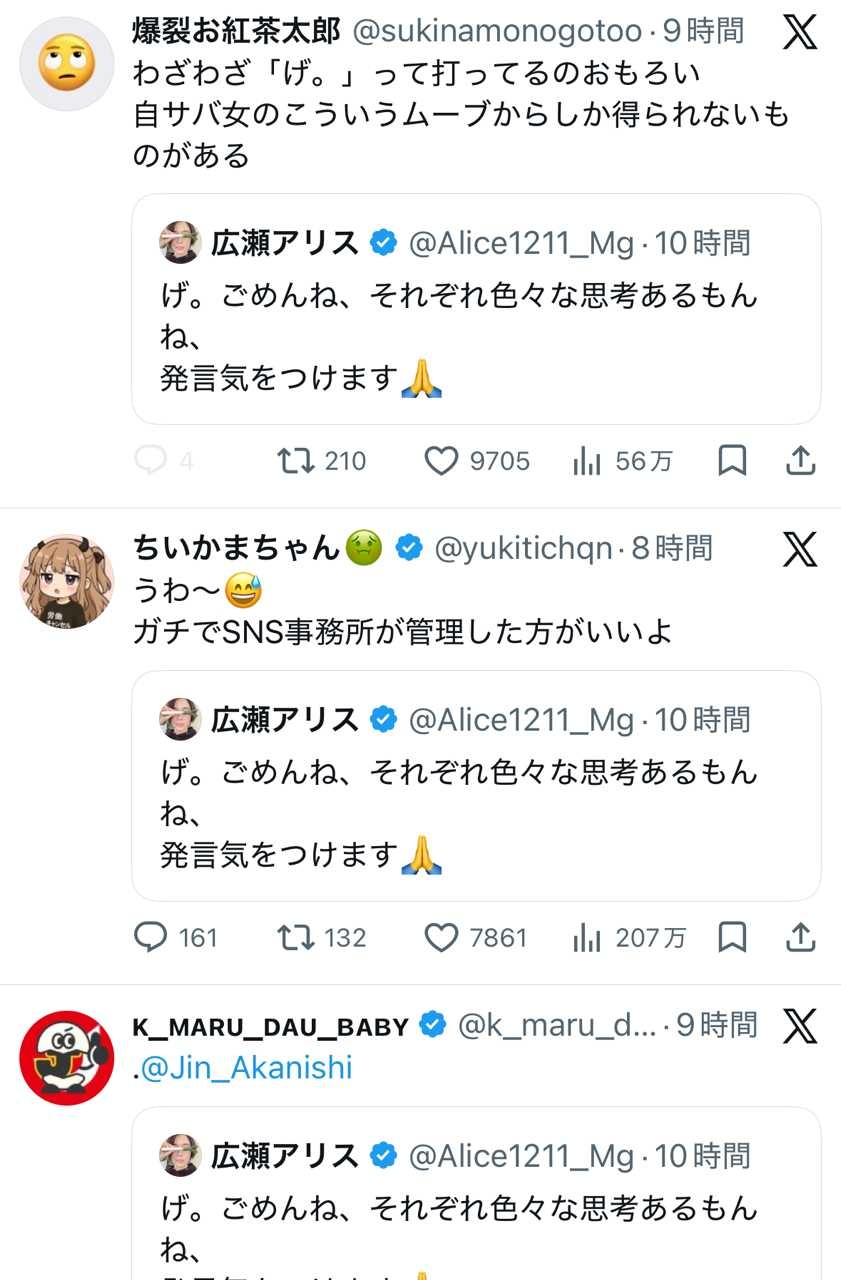Image resolution: width=841 pixels, height=1280 pixels.
Task: View analytics of the 56万 views post
Action: (x=586, y=461)
